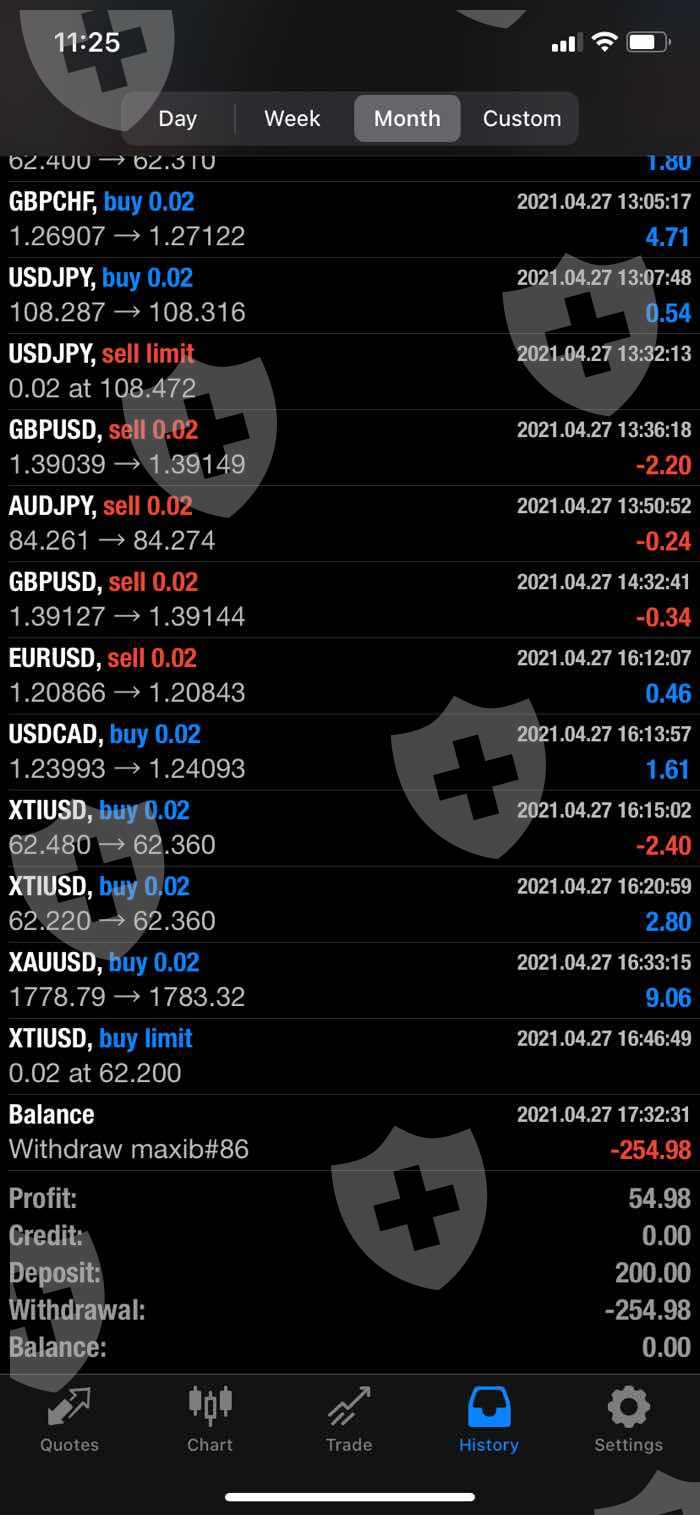Expand the AUDJPY sell 0.02 trade
The image size is (700, 1515).
tap(350, 523)
